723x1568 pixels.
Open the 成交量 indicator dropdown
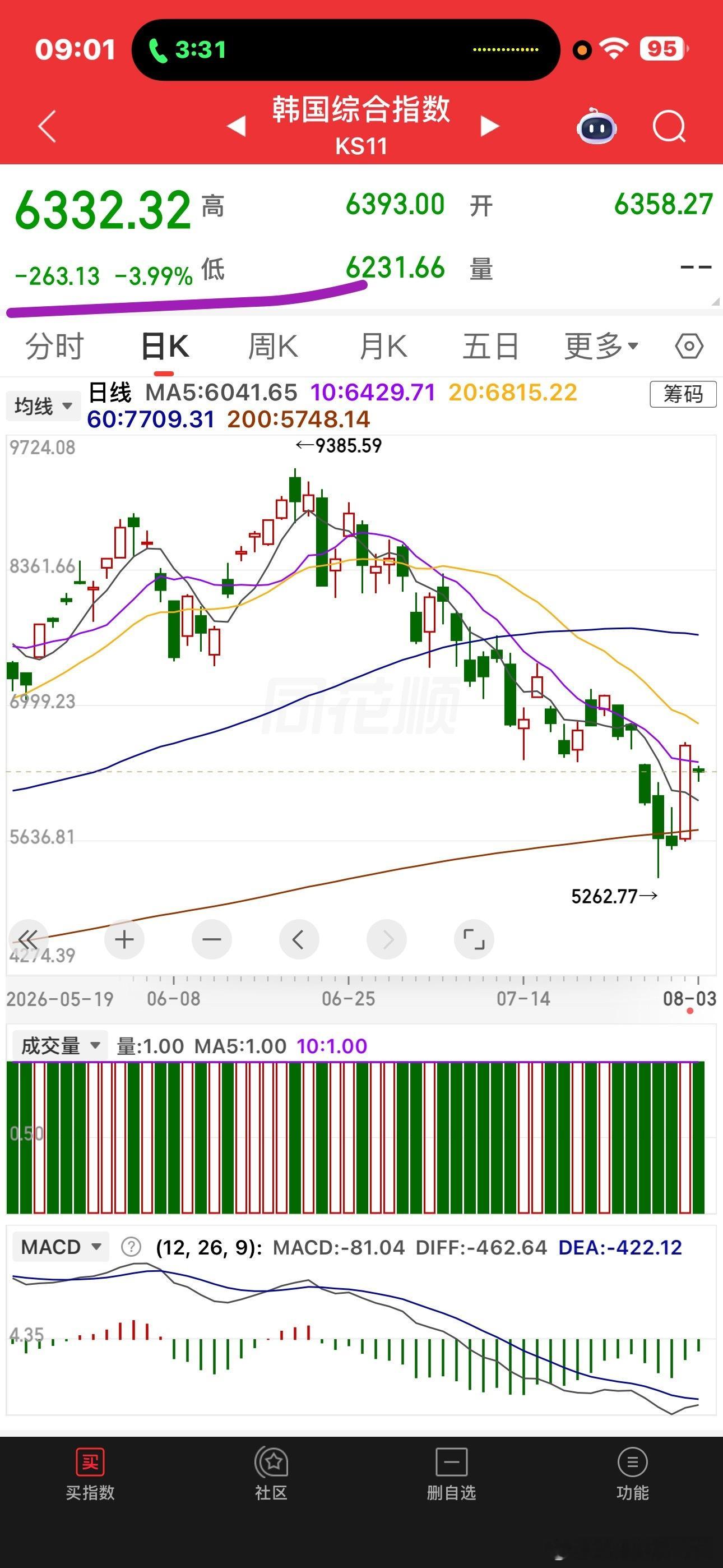(59, 1046)
